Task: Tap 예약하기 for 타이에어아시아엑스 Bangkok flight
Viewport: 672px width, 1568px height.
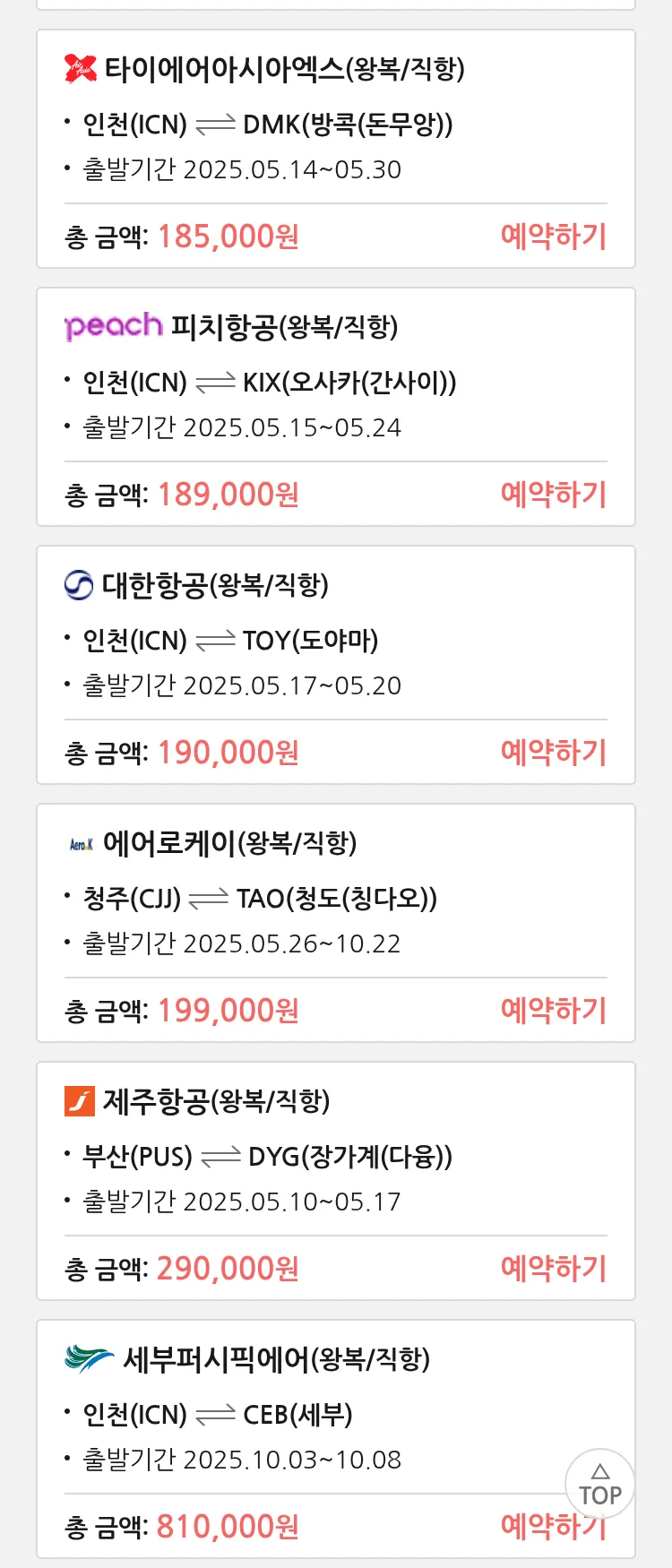Action: [553, 237]
